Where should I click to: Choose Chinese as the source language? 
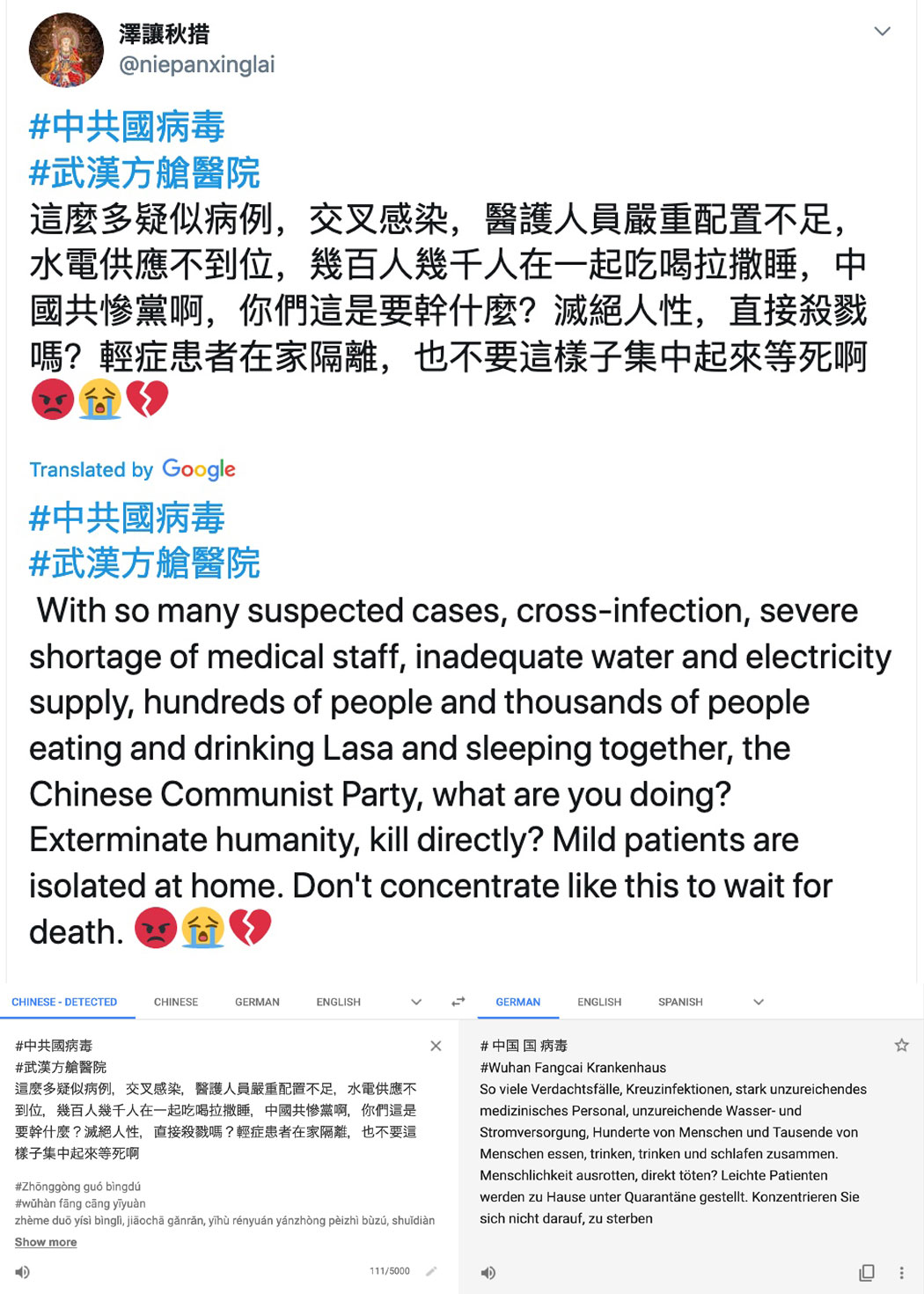(x=176, y=1002)
